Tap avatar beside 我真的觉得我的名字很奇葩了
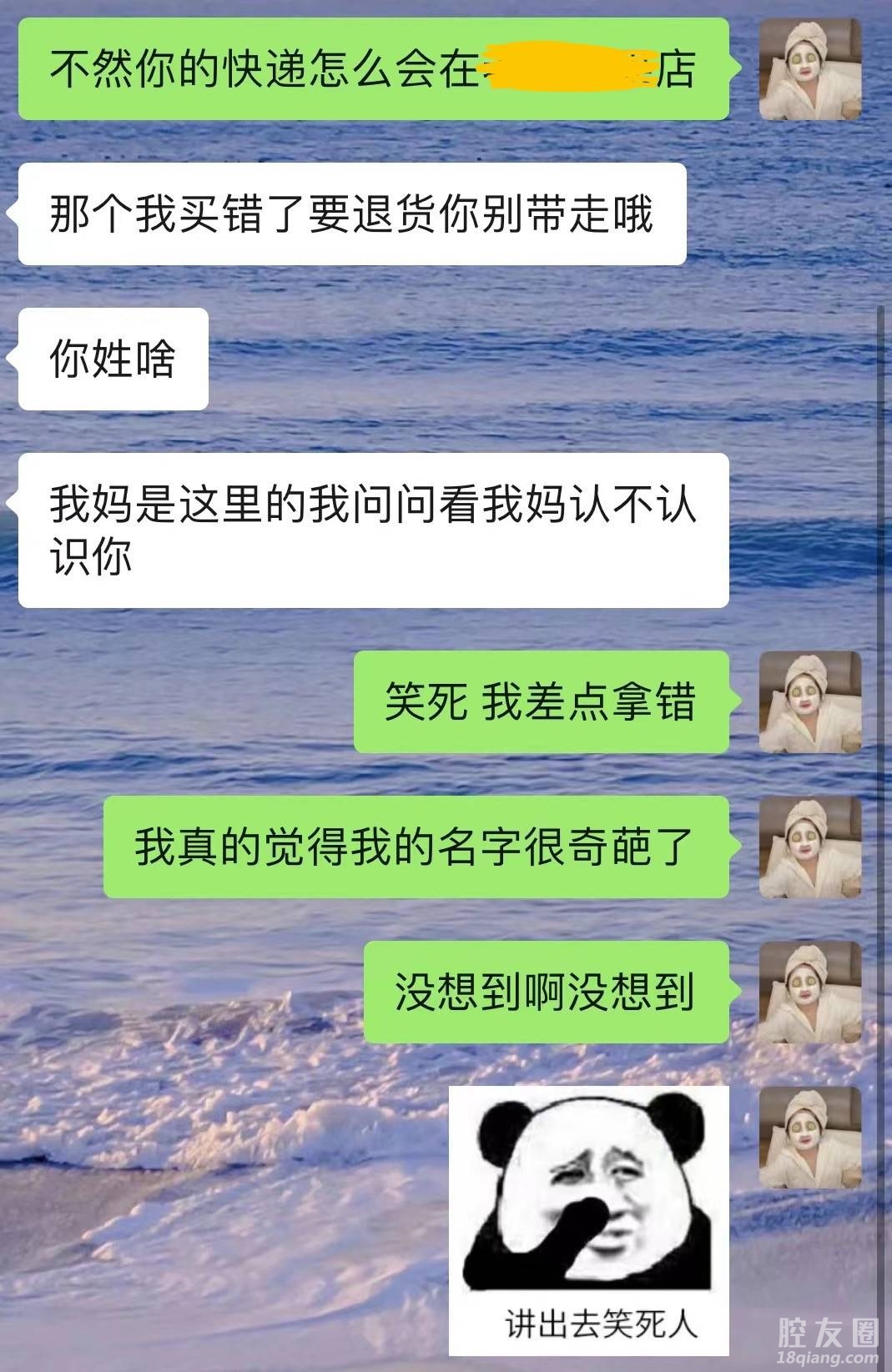The height and width of the screenshot is (1372, 892). point(809,847)
